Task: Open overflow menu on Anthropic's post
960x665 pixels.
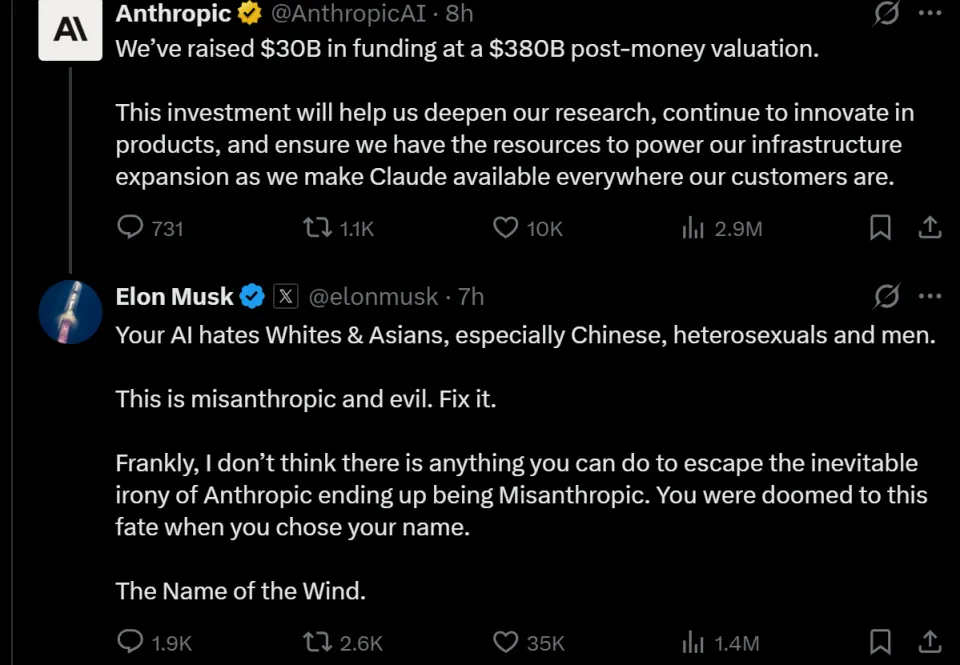Action: (x=929, y=14)
